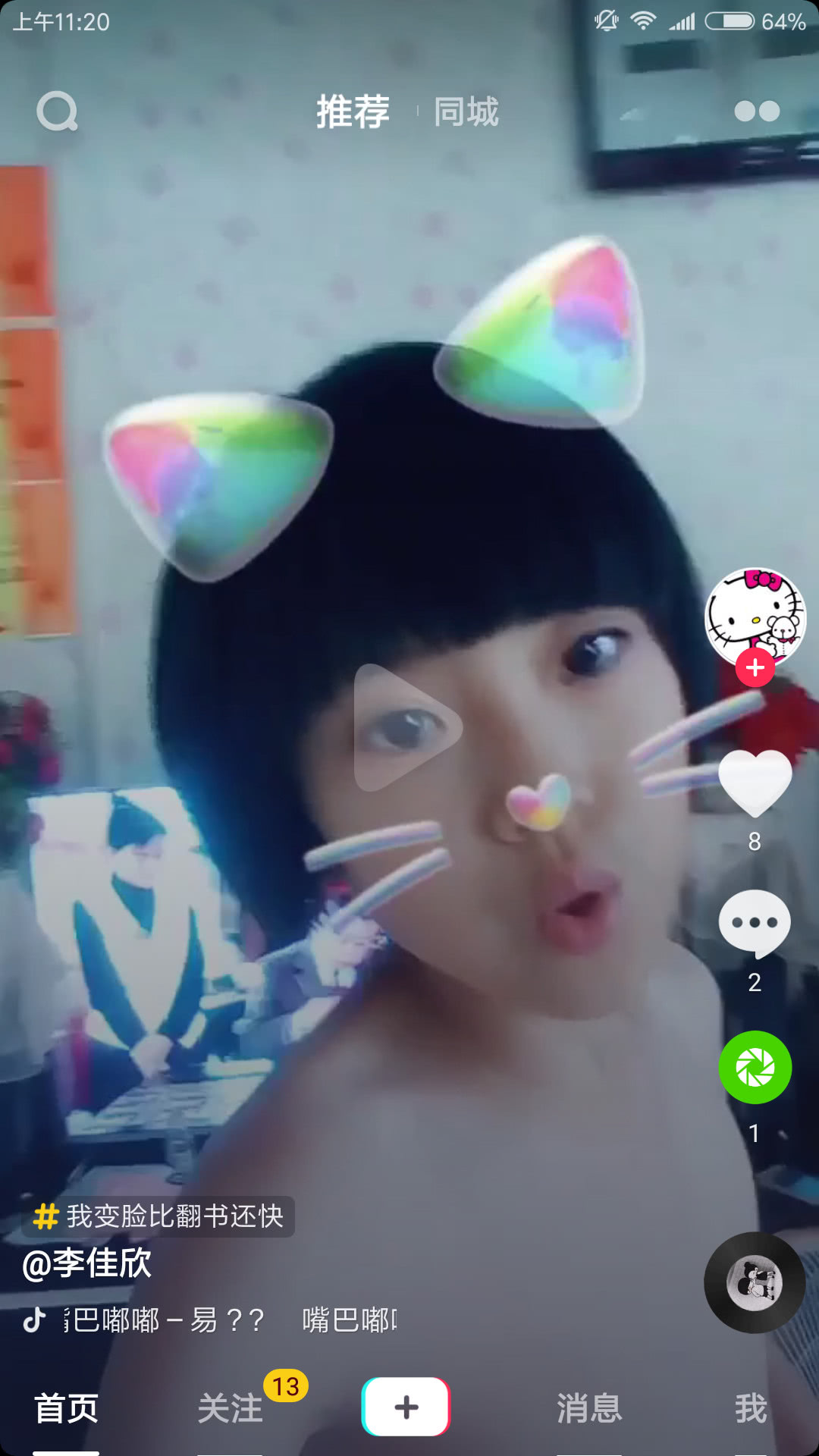Open the two-dot icon at top right
This screenshot has height=1456, width=819.
(756, 111)
